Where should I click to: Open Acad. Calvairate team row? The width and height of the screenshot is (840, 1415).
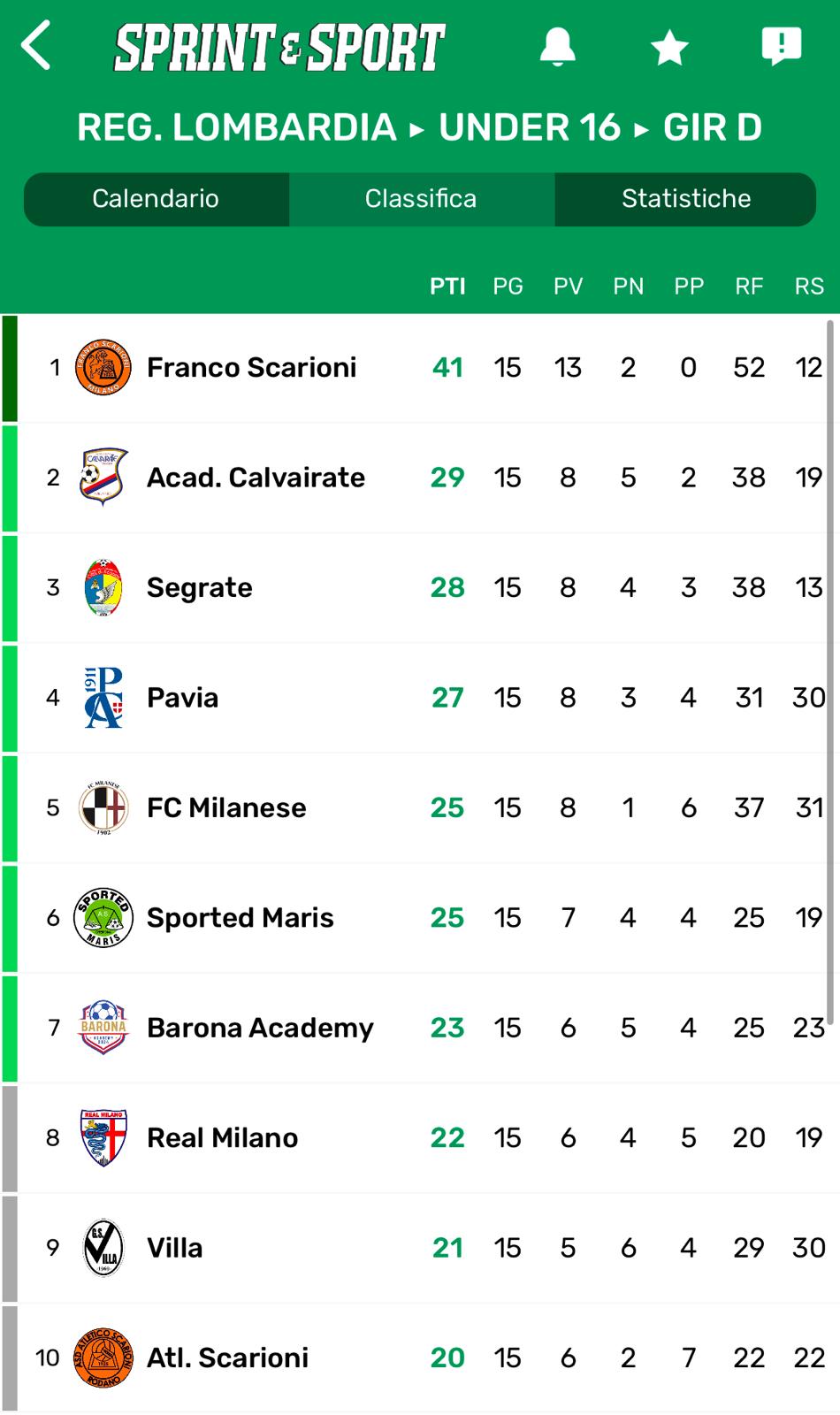click(256, 478)
